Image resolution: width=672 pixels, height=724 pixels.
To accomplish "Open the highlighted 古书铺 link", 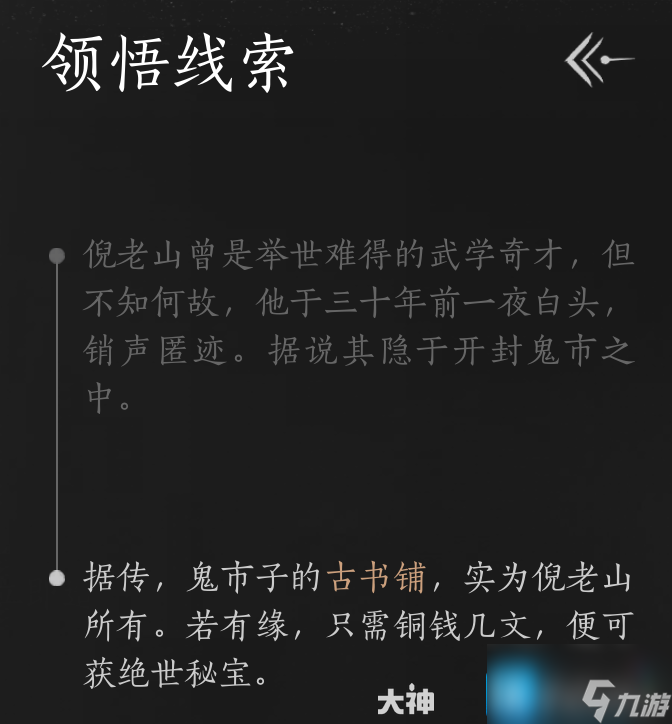I will [376, 577].
